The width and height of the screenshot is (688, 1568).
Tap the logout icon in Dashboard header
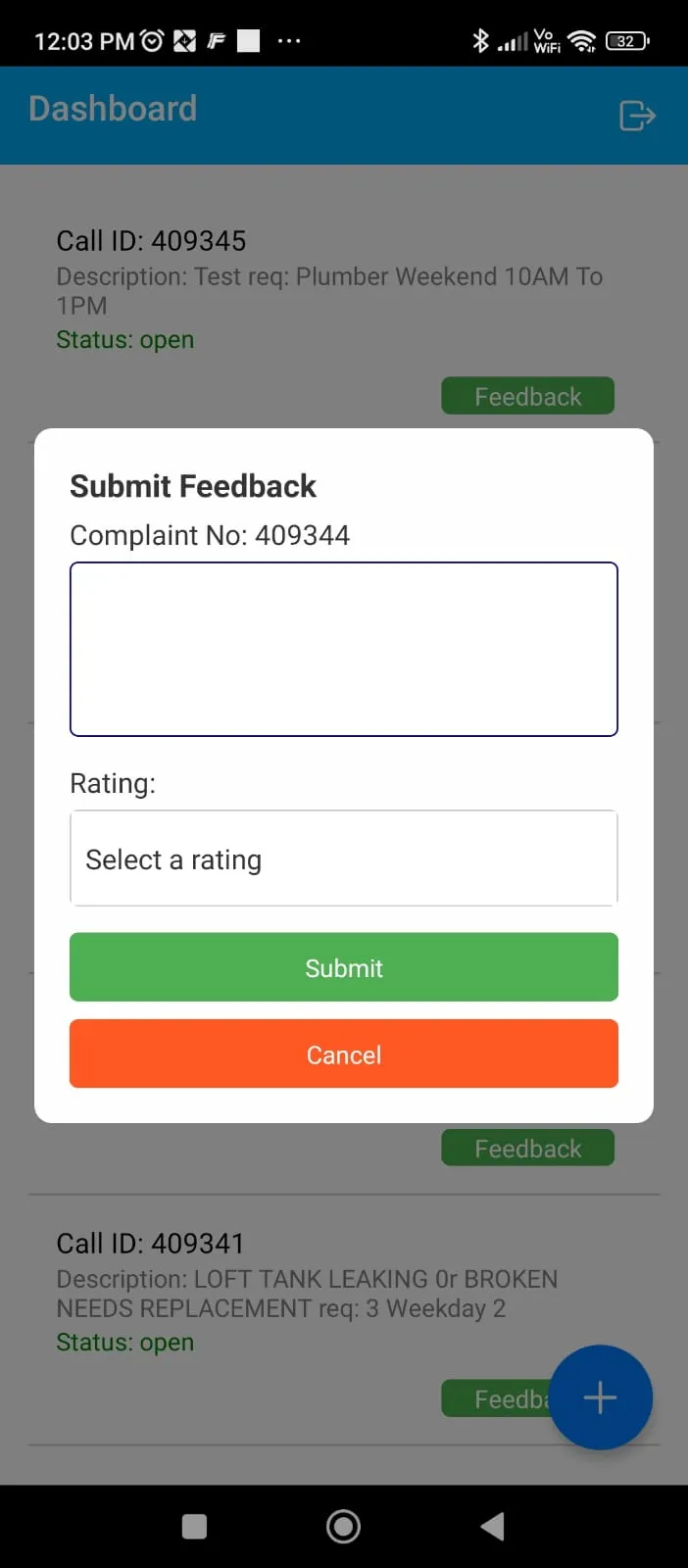point(636,116)
